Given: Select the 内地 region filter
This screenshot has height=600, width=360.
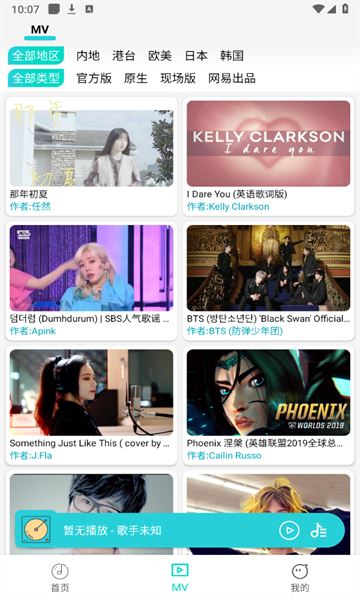Looking at the screenshot, I should tap(88, 56).
